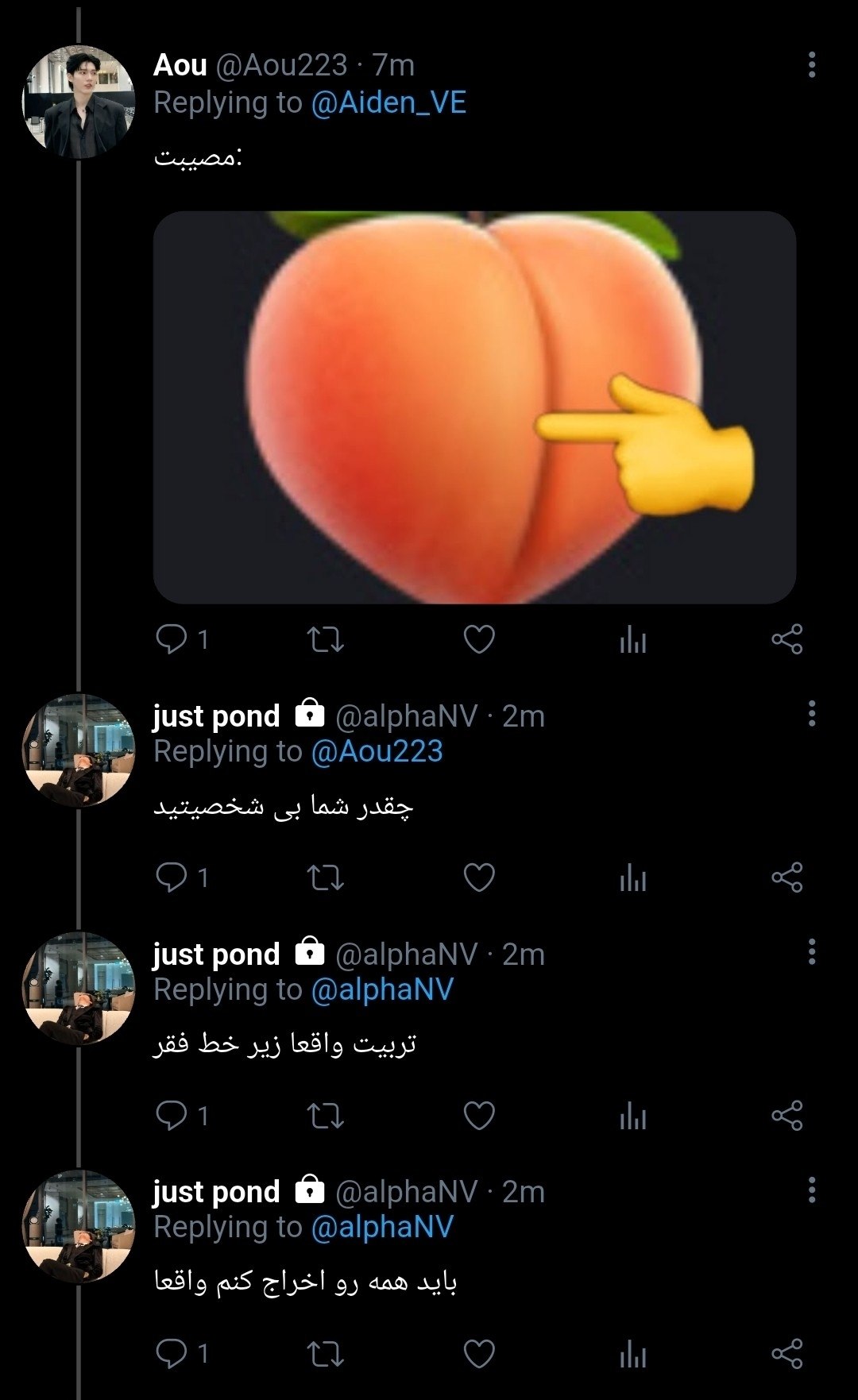Like the tweet 'چقدر شما بی شخصیتید'

[x=479, y=877]
